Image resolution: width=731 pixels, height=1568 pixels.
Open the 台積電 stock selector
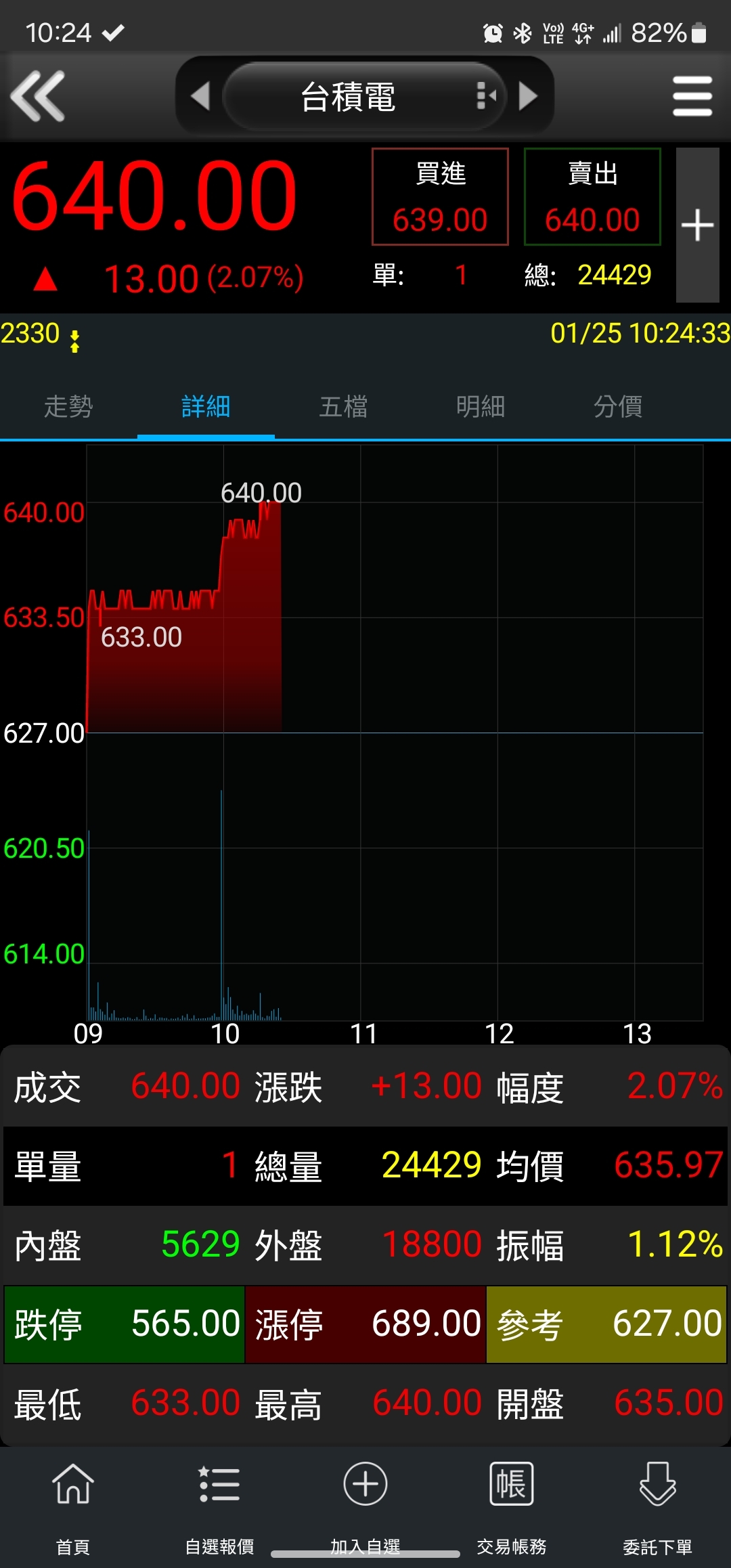pyautogui.click(x=364, y=96)
